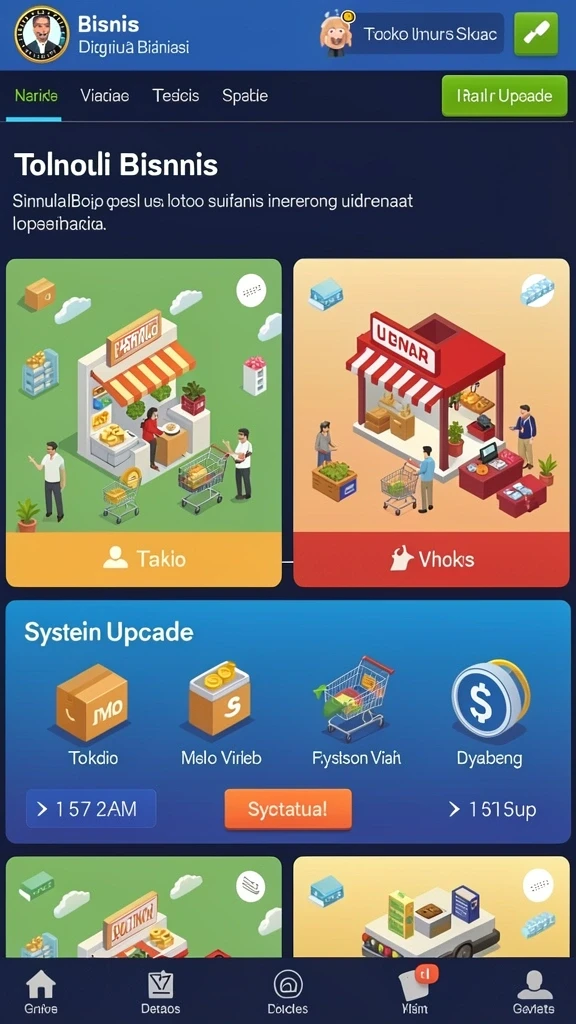Tap the green edit icon button
The width and height of the screenshot is (576, 1024).
coord(536,34)
